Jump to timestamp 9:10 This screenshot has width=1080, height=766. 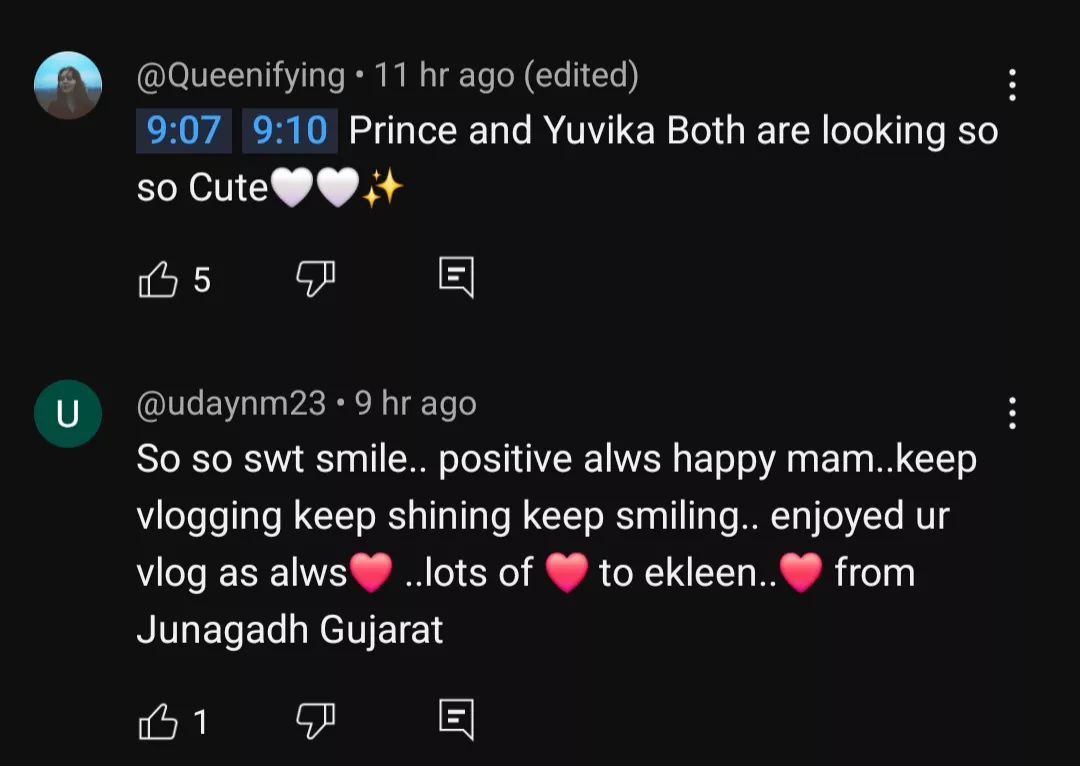pyautogui.click(x=290, y=131)
